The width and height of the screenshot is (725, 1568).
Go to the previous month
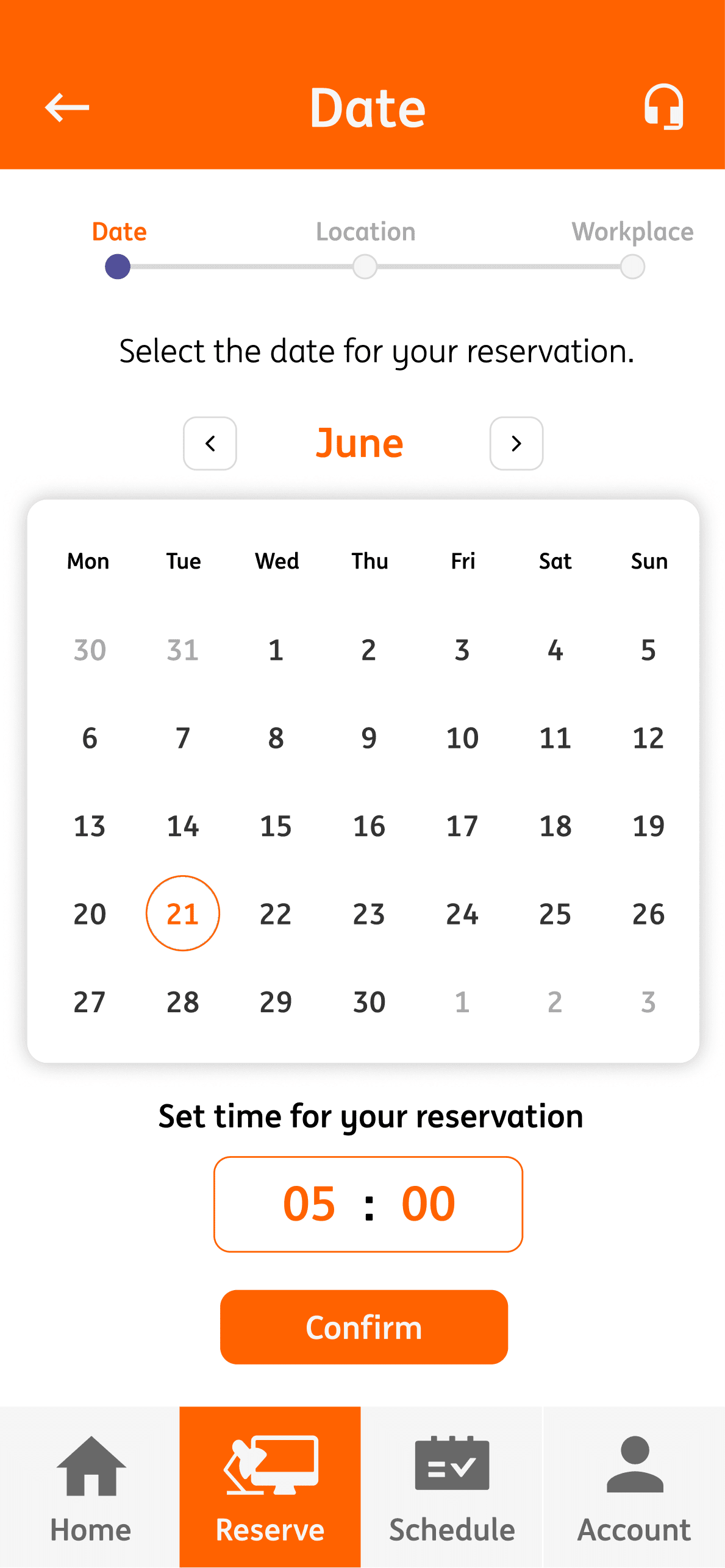point(210,443)
